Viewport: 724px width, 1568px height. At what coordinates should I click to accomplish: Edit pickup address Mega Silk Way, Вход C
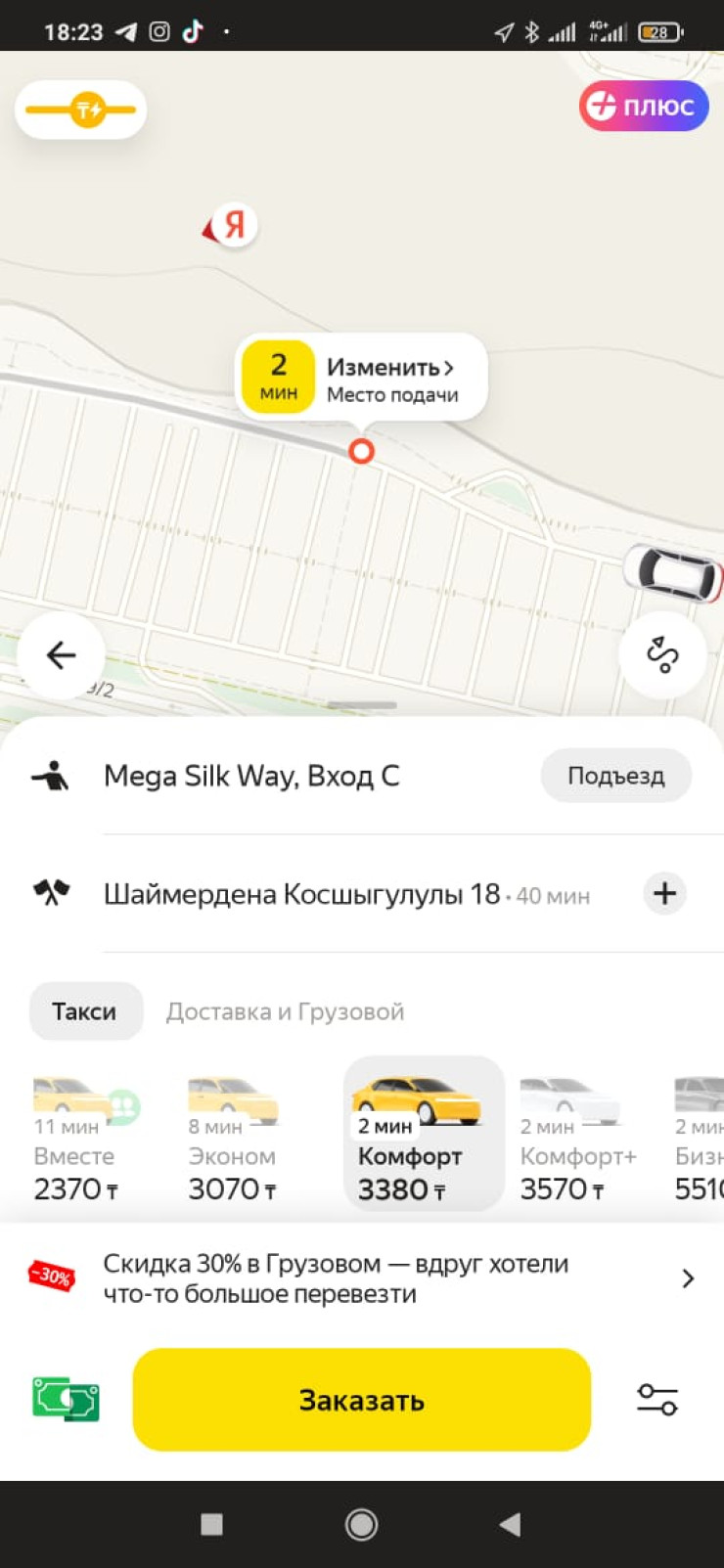coord(251,776)
